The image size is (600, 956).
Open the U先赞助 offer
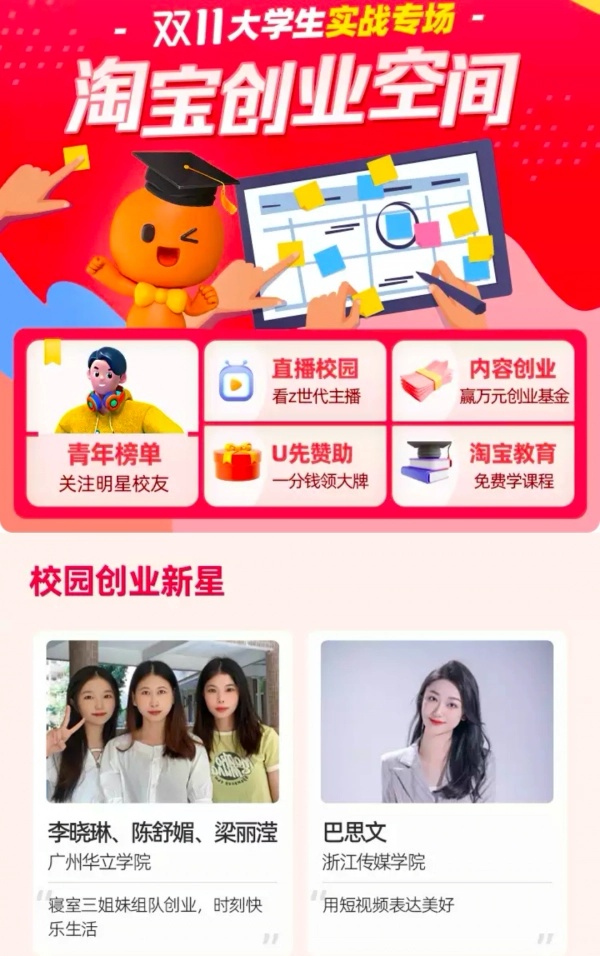point(294,466)
